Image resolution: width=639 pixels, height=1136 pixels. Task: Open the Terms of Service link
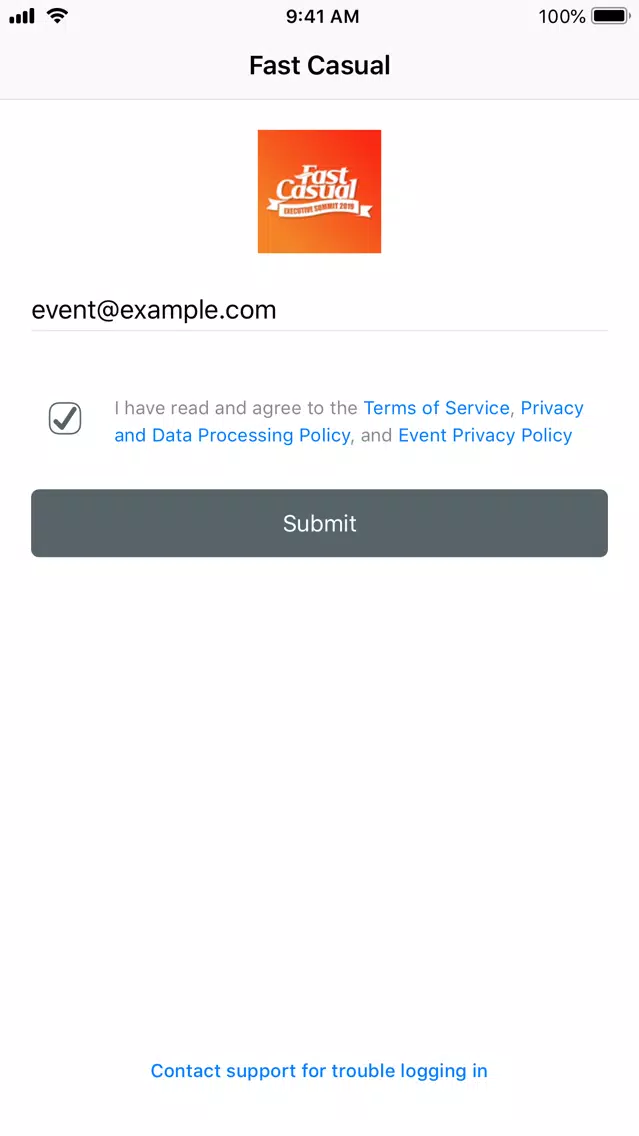436,408
